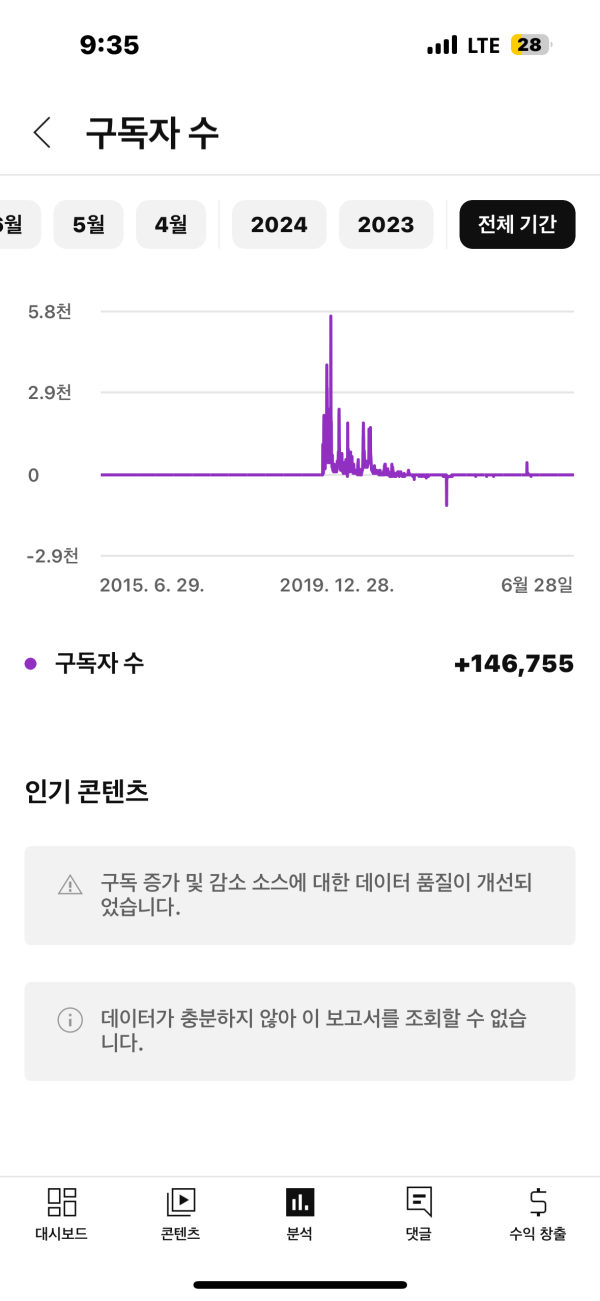
Task: Filter the chart by 2023
Action: (386, 224)
